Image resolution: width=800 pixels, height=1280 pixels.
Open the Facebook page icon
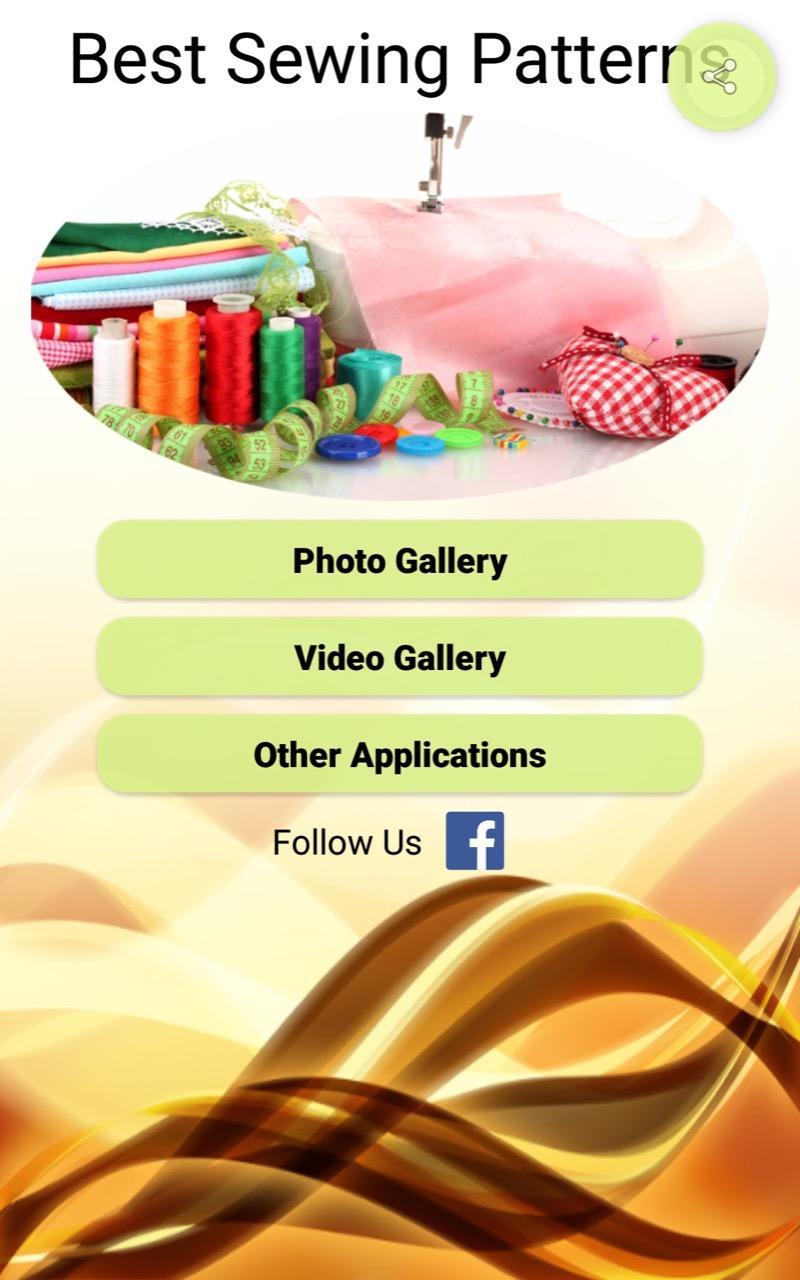click(474, 841)
